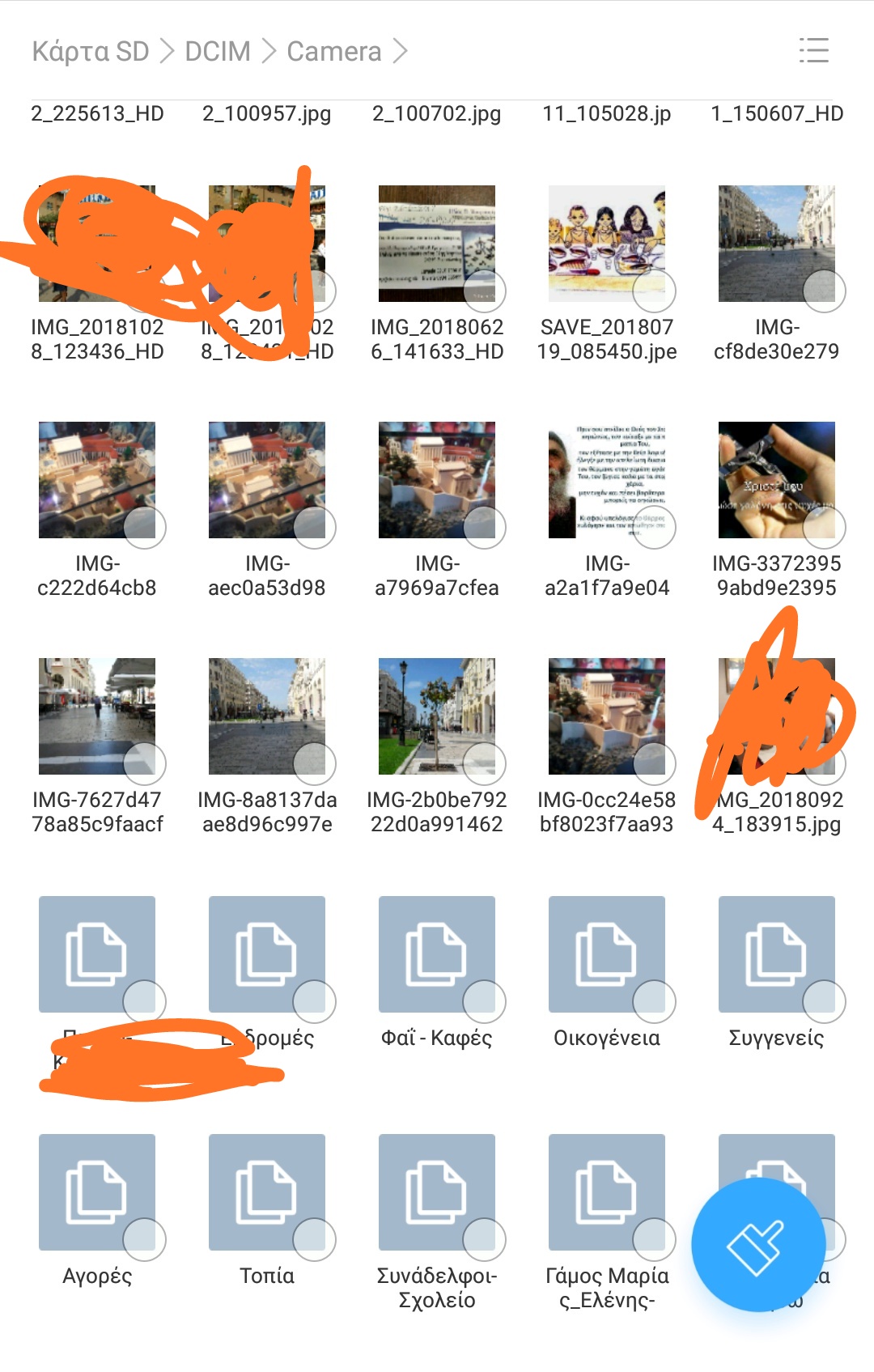Open the Οικογένεια folder

(x=606, y=954)
